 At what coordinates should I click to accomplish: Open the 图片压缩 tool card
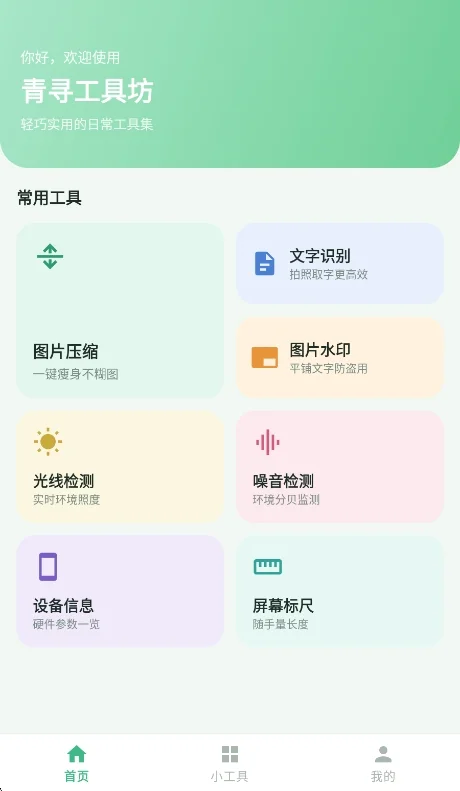click(120, 310)
